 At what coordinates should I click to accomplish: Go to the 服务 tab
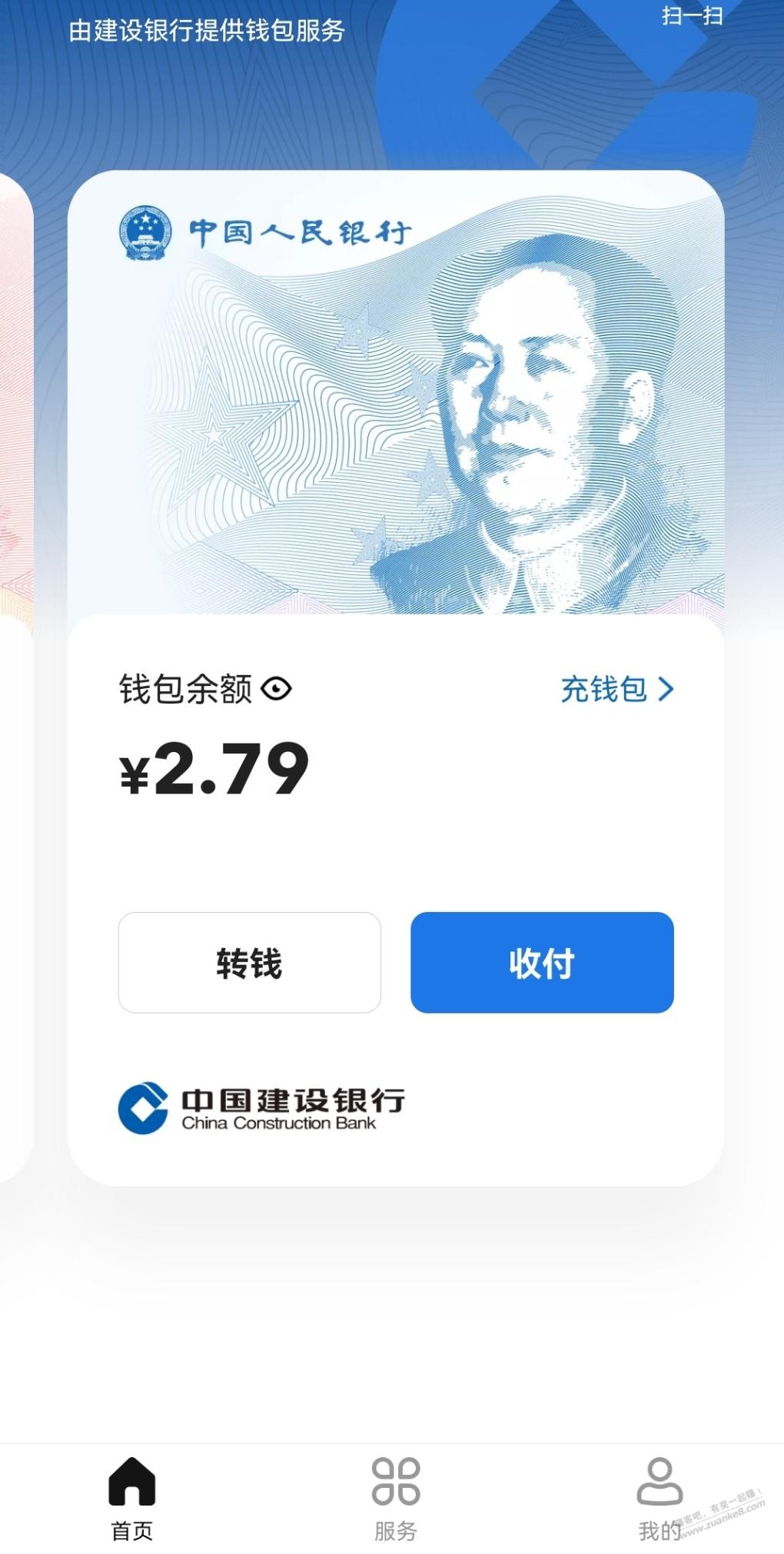click(395, 1499)
